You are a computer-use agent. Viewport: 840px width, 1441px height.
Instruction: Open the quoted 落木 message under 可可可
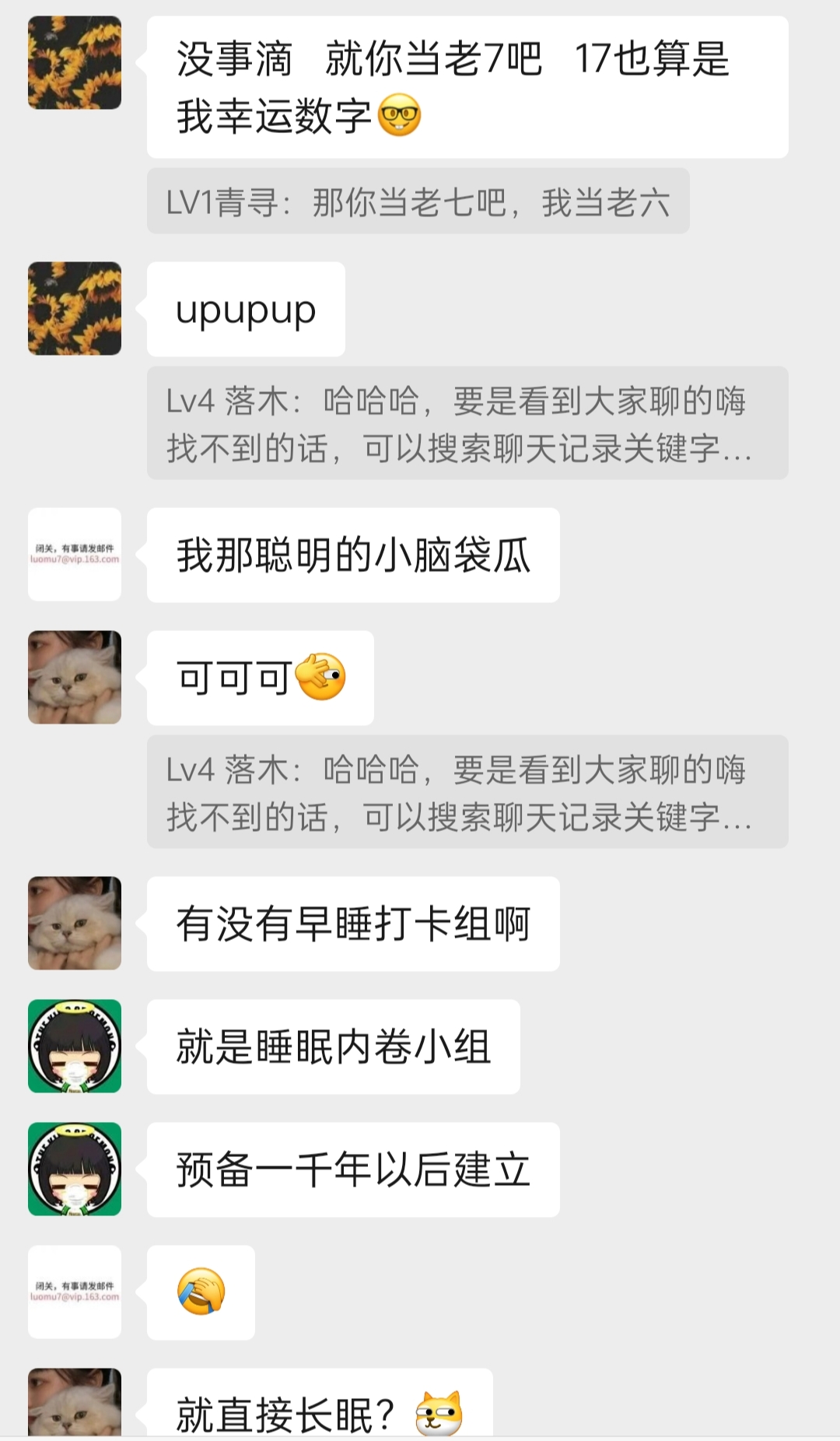click(x=467, y=791)
